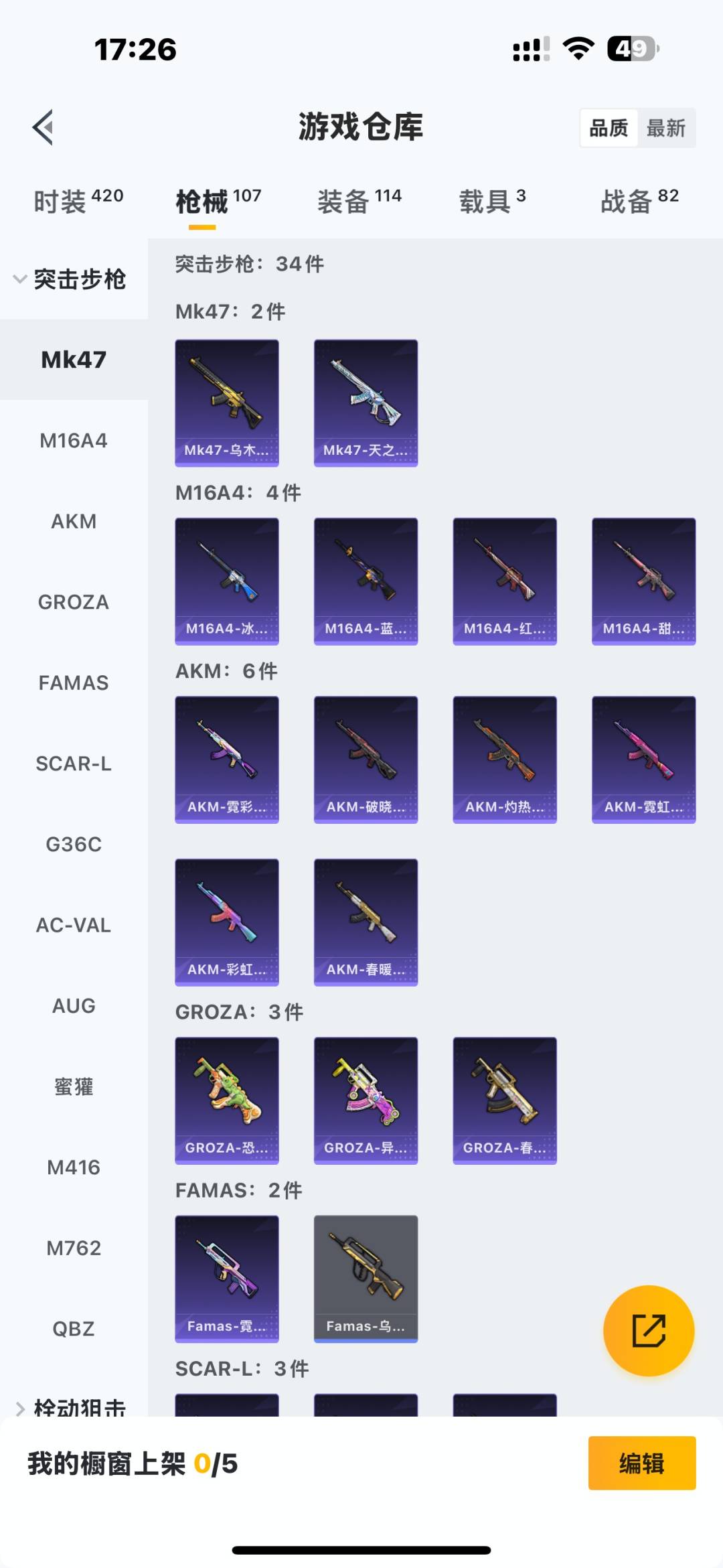The image size is (723, 1568).
Task: Tap the back arrow at top left
Action: click(x=42, y=127)
